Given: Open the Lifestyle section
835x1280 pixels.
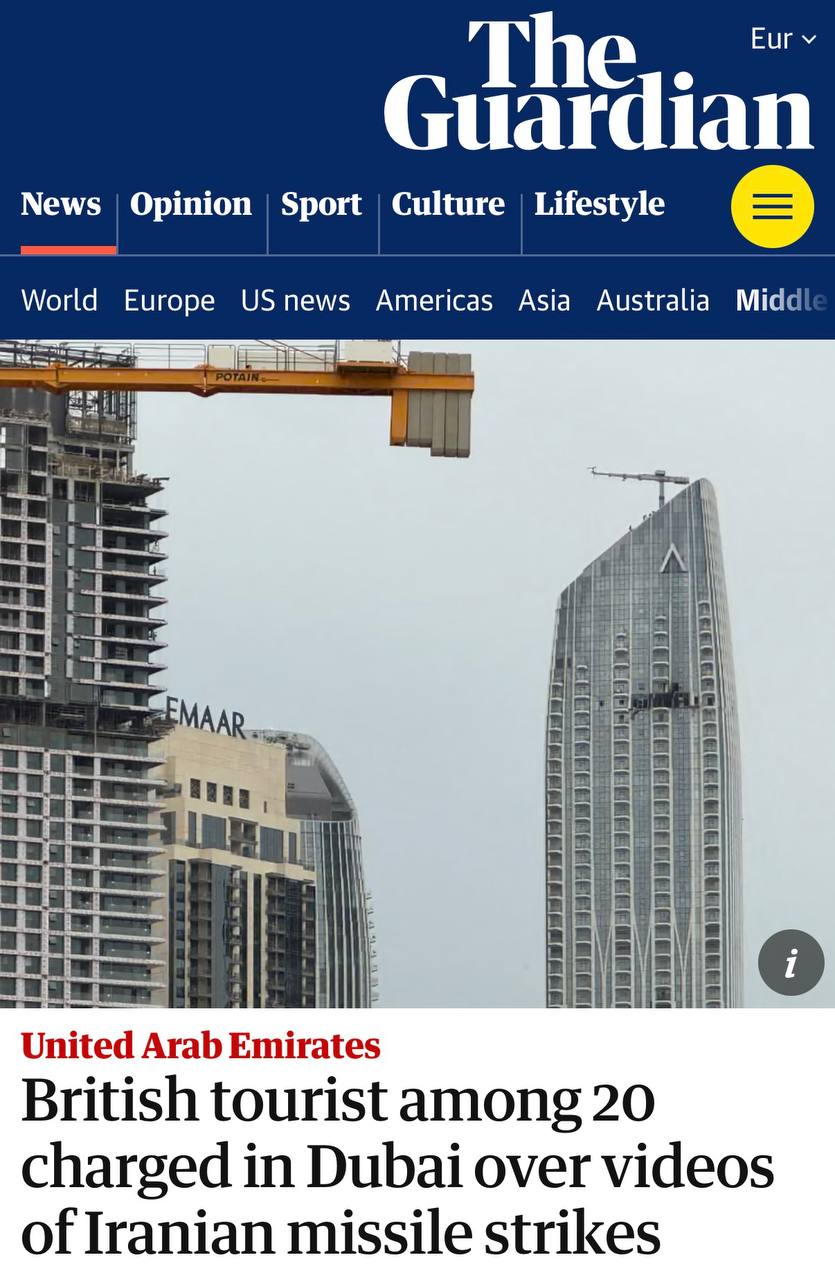Looking at the screenshot, I should (x=599, y=204).
